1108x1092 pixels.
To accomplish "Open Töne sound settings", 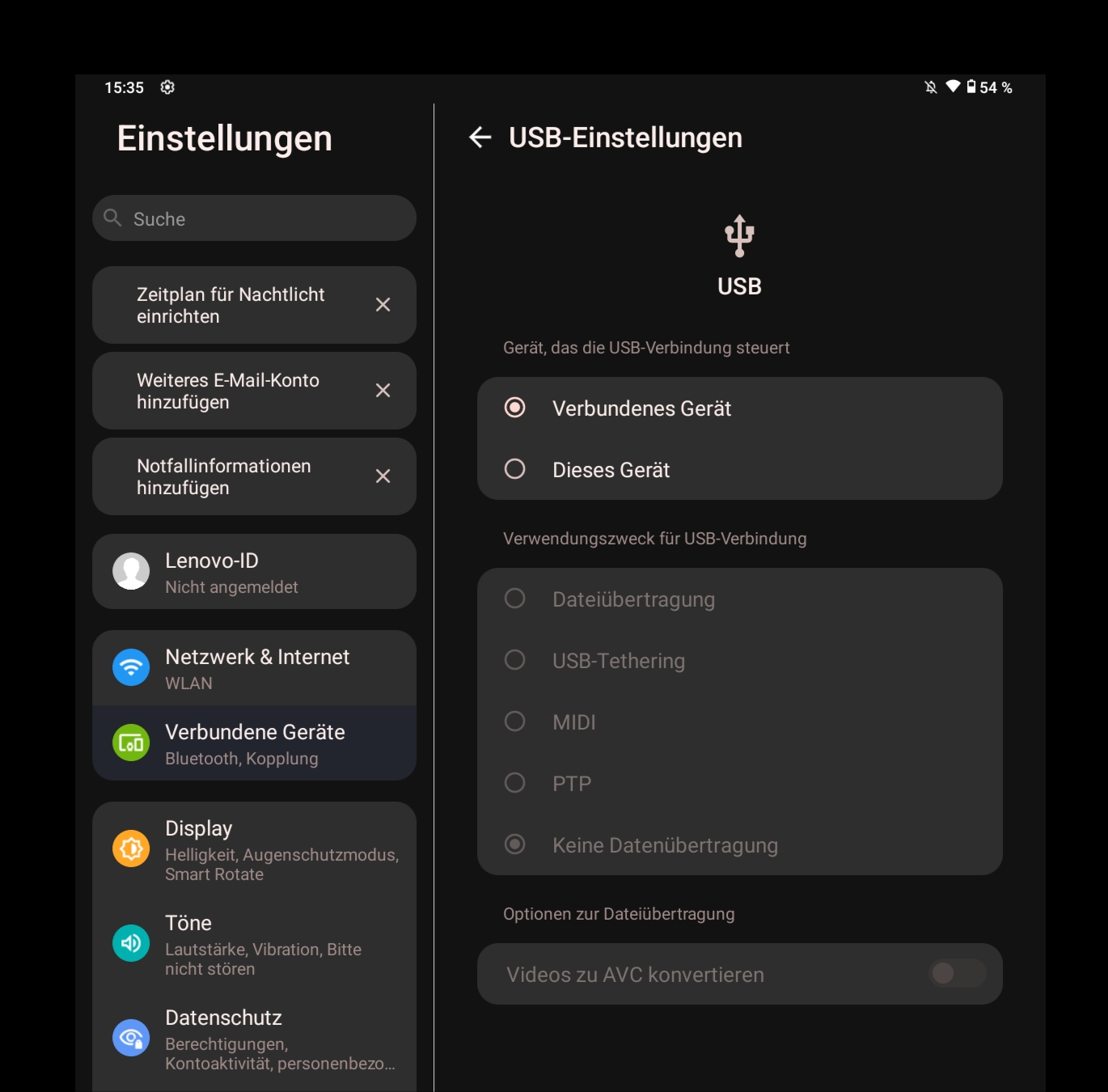I will click(x=254, y=944).
